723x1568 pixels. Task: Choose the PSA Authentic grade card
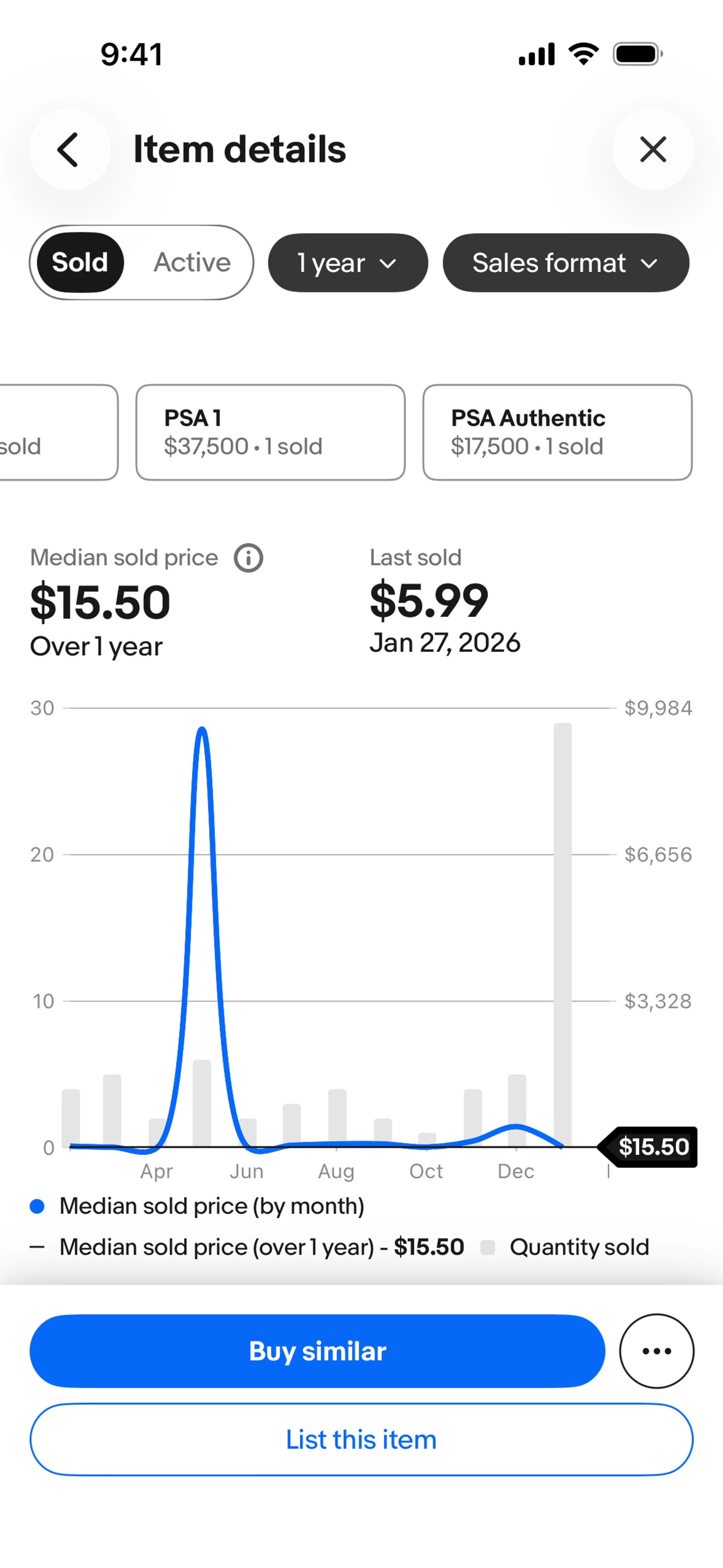[x=557, y=432]
